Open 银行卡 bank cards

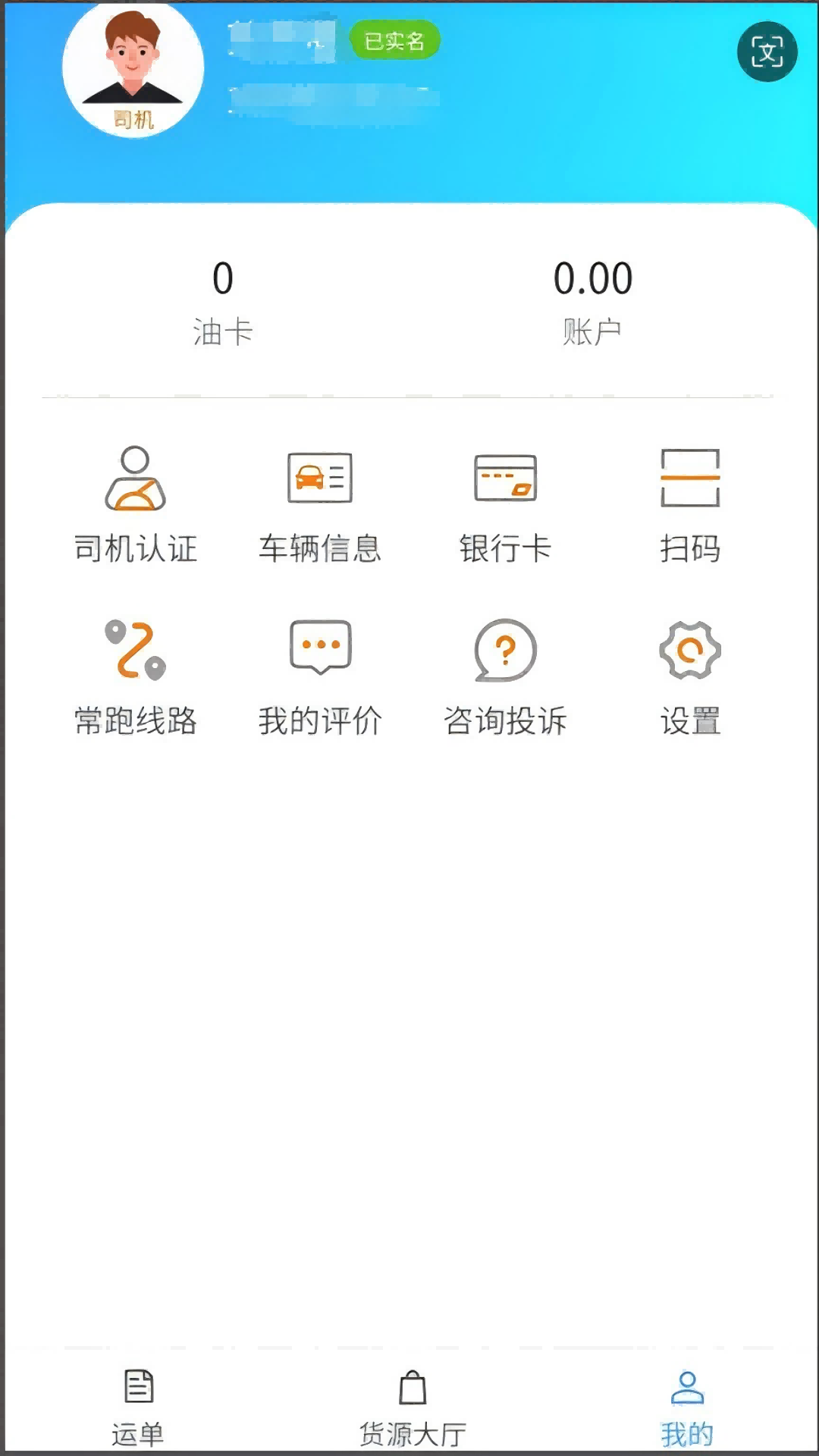pyautogui.click(x=505, y=504)
